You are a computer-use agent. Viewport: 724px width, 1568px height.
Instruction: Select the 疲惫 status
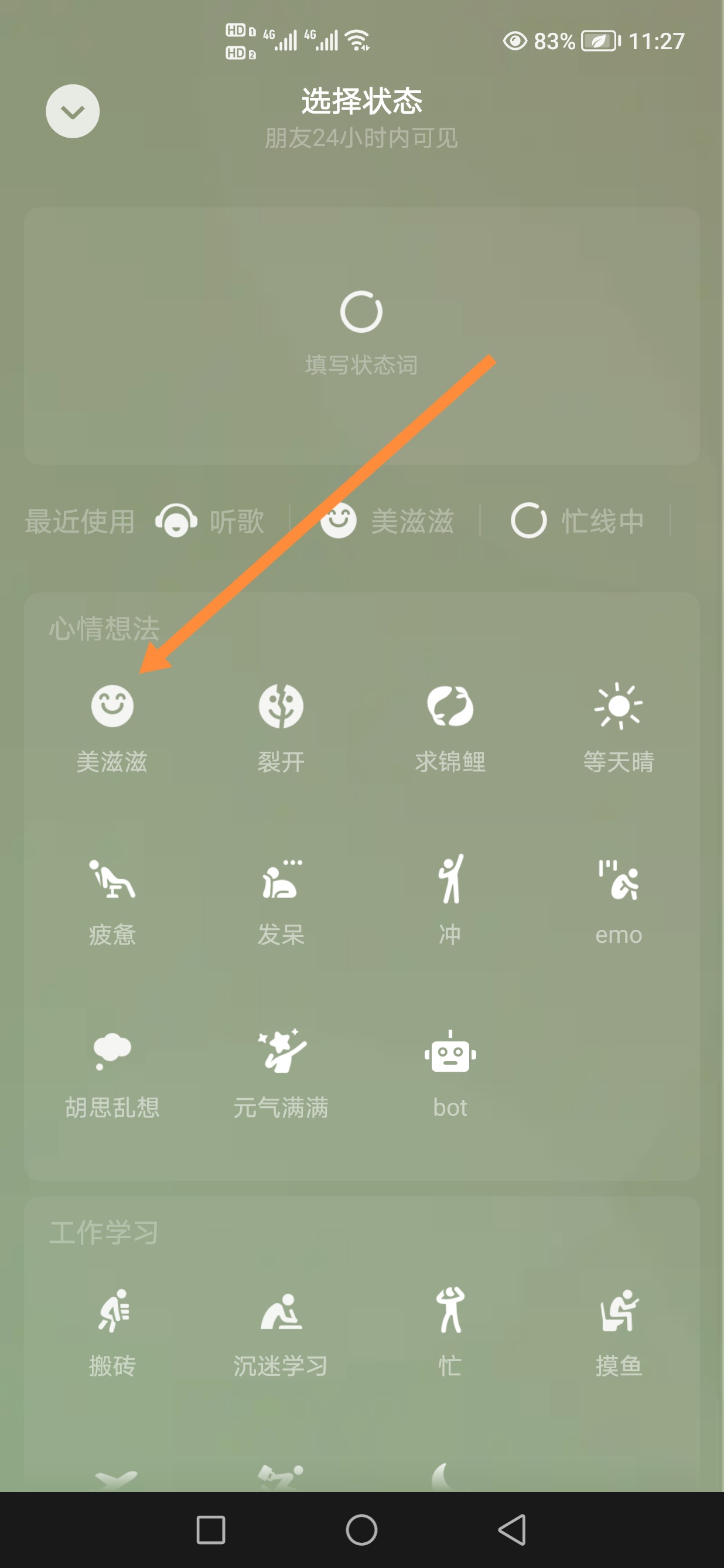coord(112,901)
